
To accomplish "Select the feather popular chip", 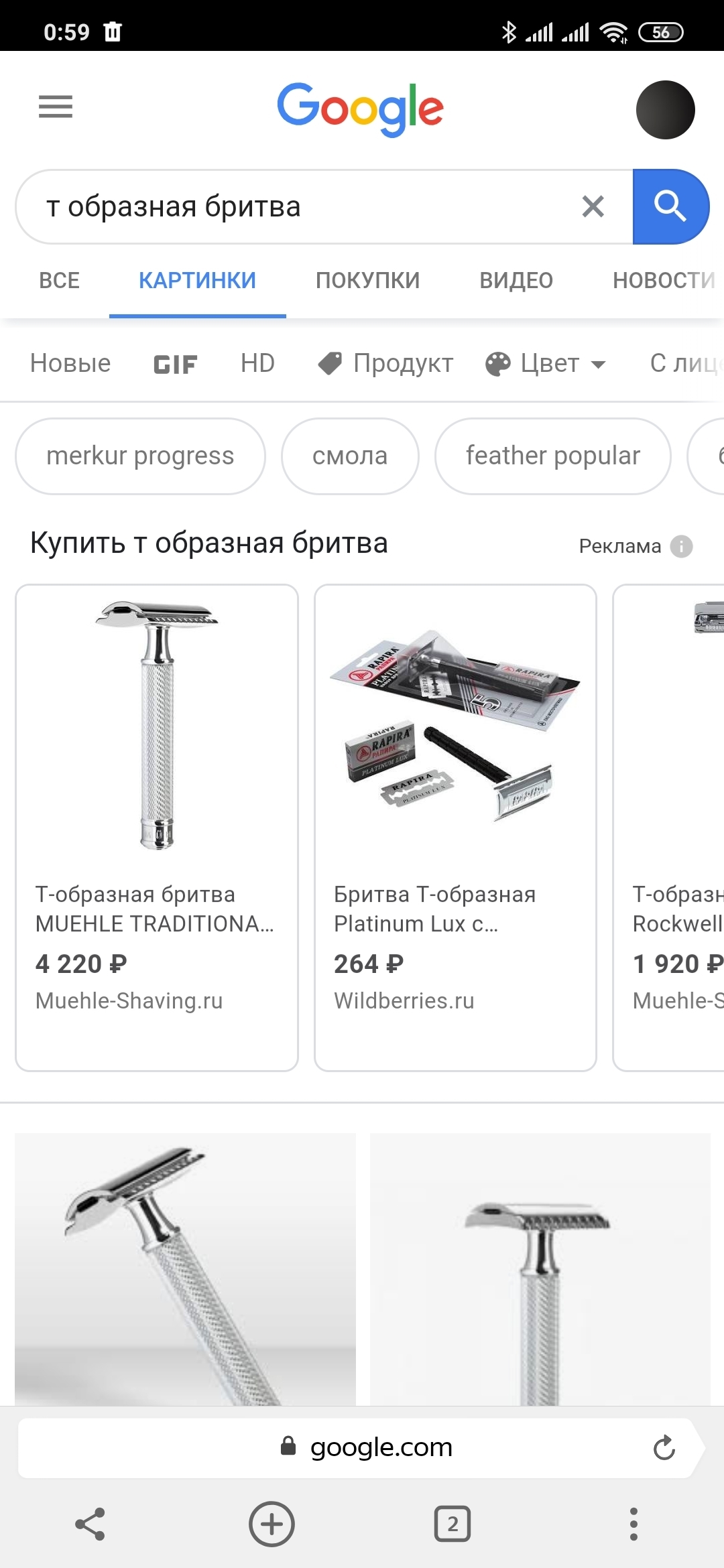I will [553, 456].
